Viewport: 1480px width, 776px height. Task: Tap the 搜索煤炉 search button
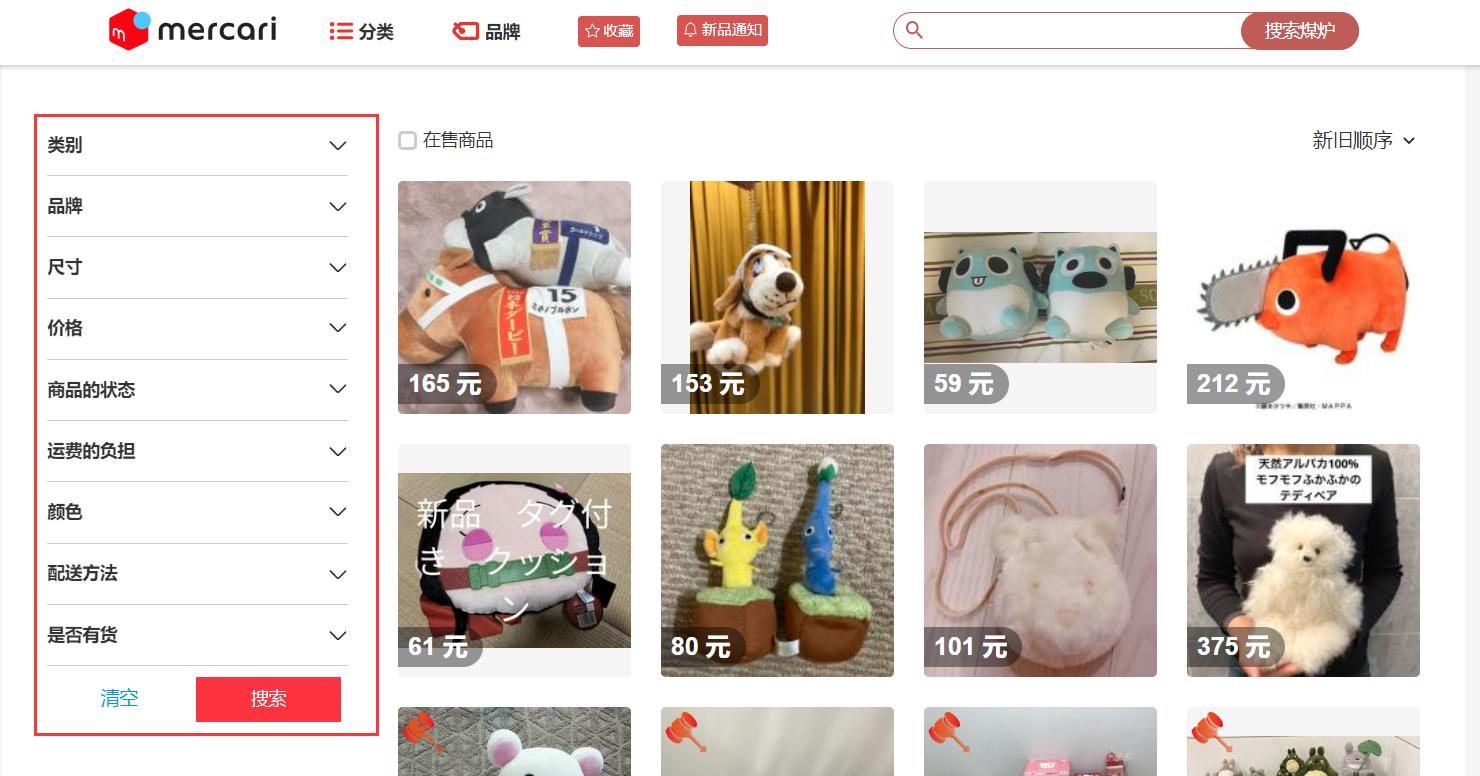(x=1299, y=31)
